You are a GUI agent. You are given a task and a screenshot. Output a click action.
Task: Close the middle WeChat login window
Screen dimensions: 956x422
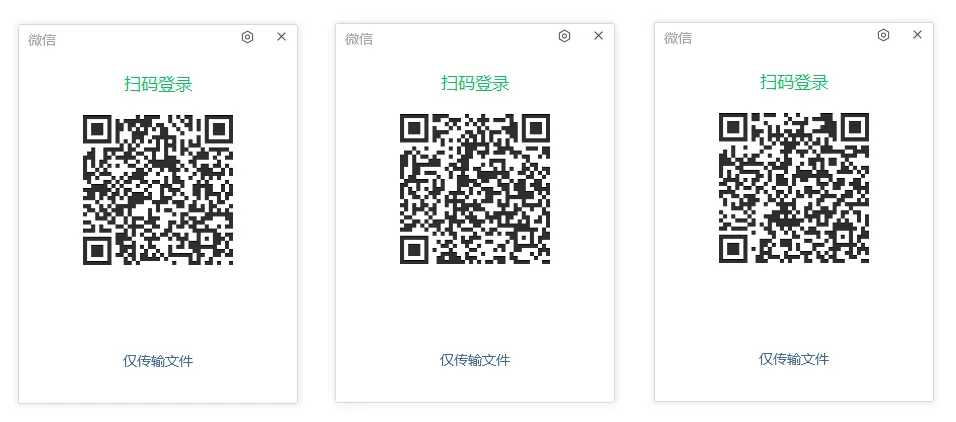click(x=598, y=36)
